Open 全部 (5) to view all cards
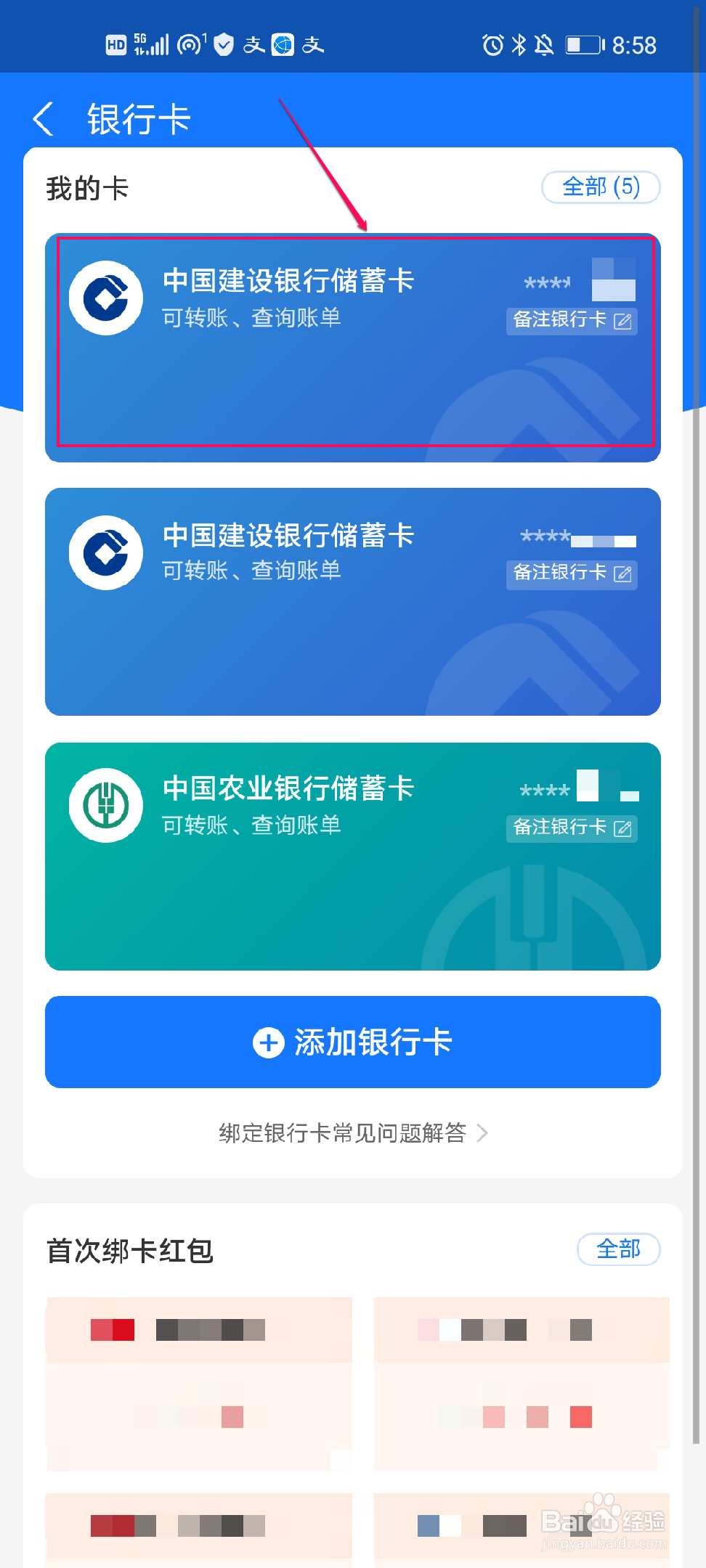The image size is (706, 1568). pos(600,187)
